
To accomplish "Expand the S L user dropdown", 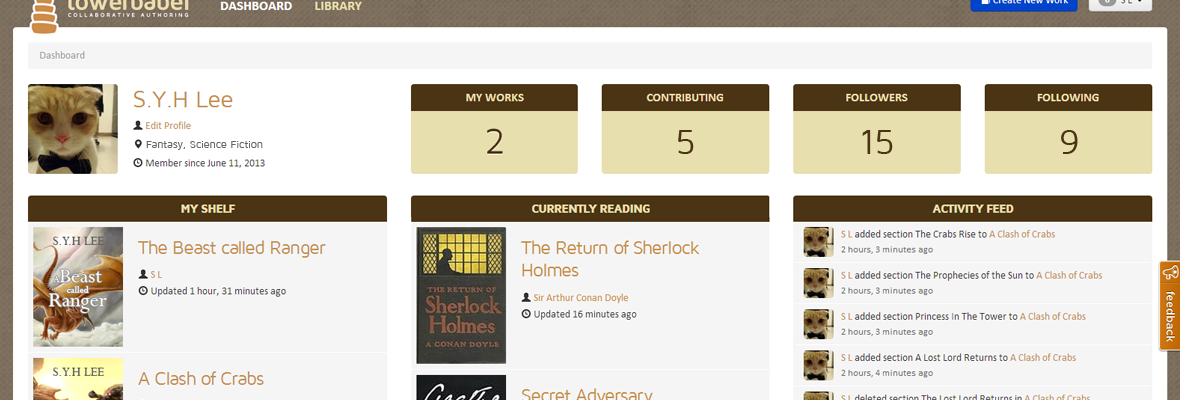I will coord(1119,3).
